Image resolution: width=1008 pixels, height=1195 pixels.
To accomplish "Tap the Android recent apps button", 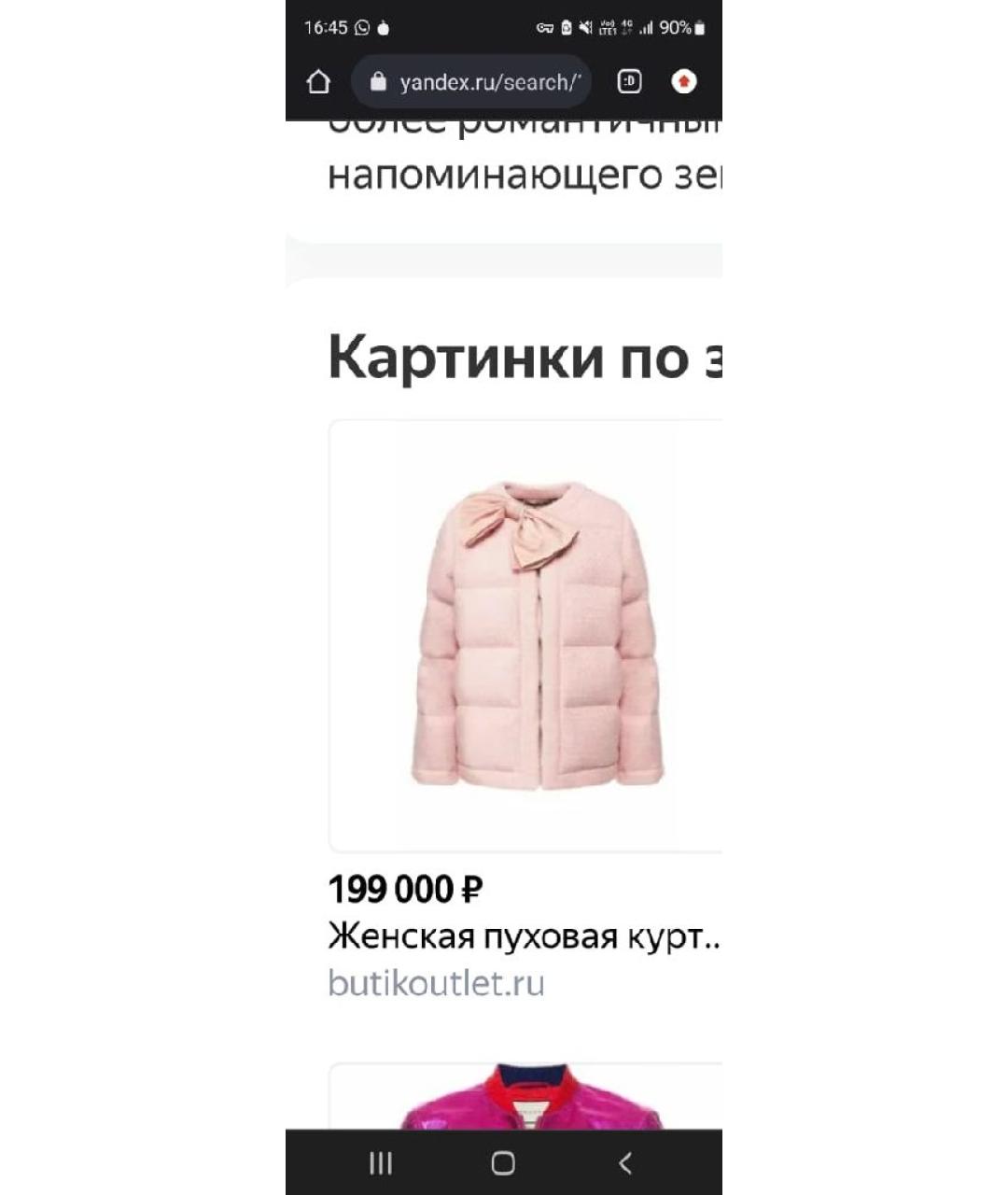I will pyautogui.click(x=380, y=1164).
